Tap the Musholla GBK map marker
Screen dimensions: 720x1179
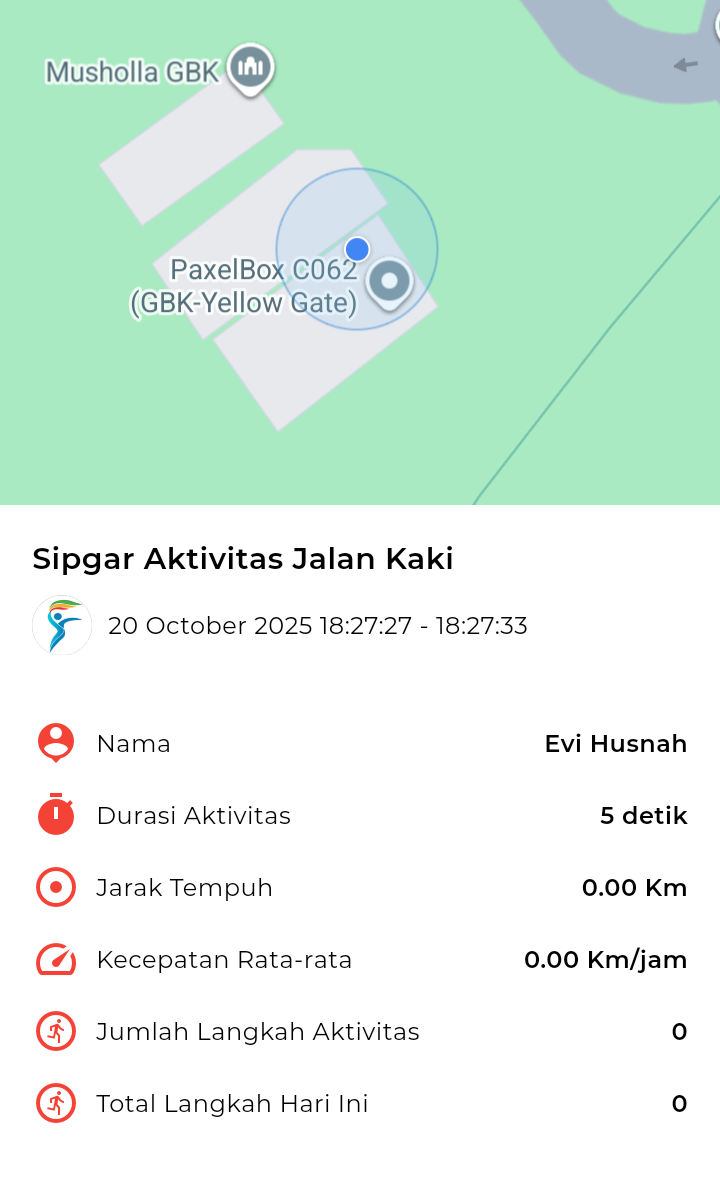tap(250, 68)
